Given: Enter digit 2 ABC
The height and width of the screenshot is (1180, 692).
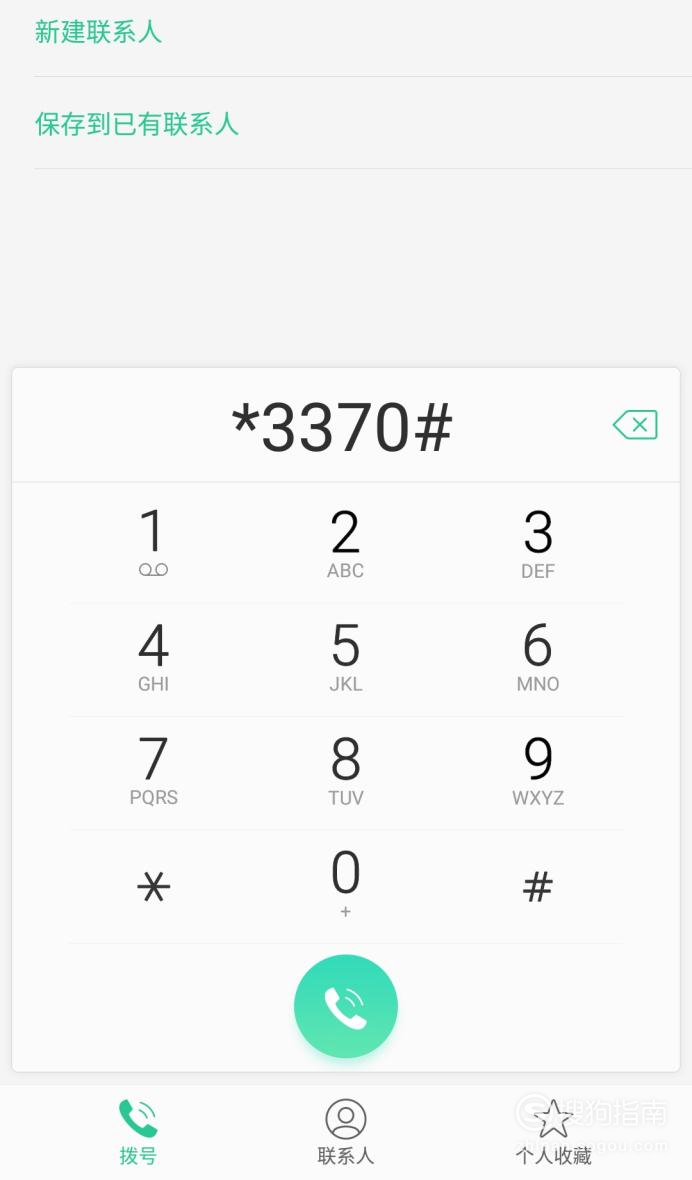Looking at the screenshot, I should pos(346,544).
